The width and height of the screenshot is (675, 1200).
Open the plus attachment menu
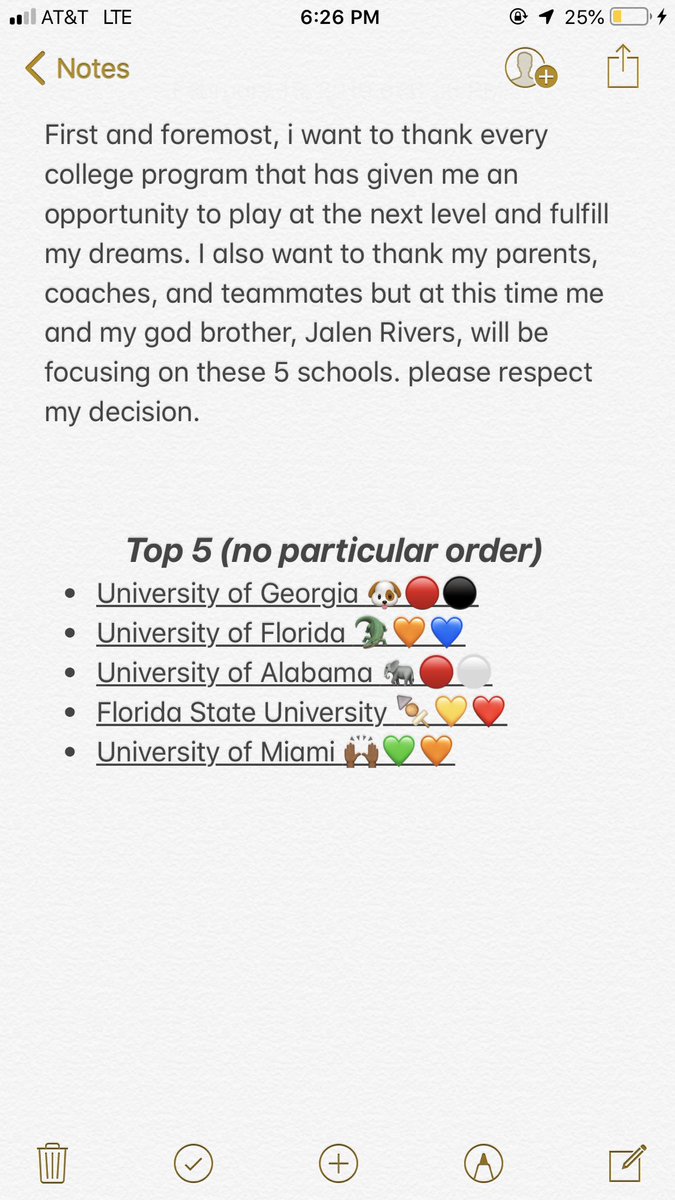[x=338, y=1163]
